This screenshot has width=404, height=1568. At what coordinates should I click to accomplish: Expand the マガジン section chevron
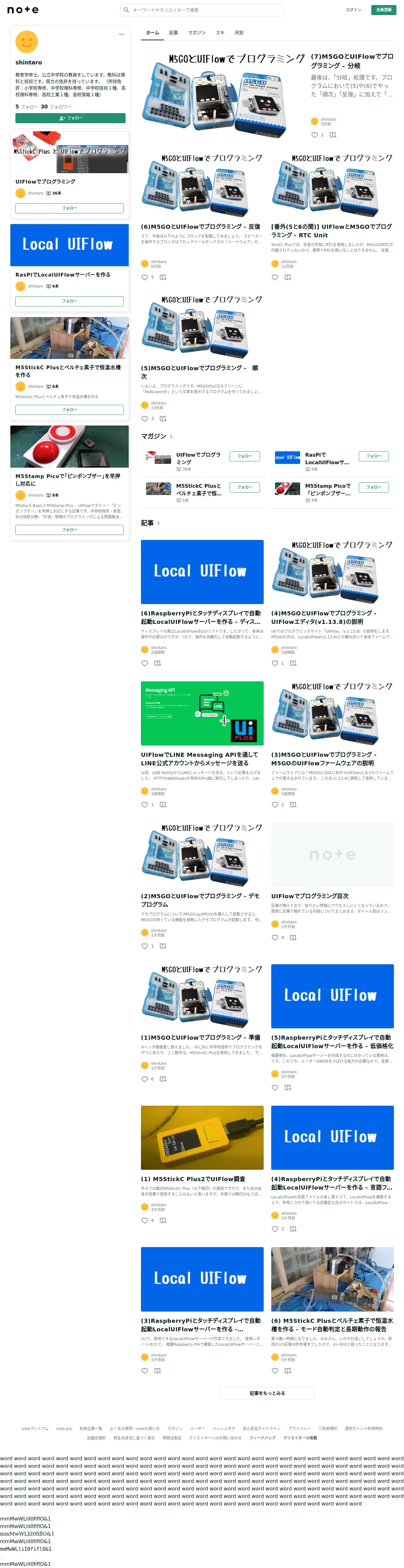point(171,437)
